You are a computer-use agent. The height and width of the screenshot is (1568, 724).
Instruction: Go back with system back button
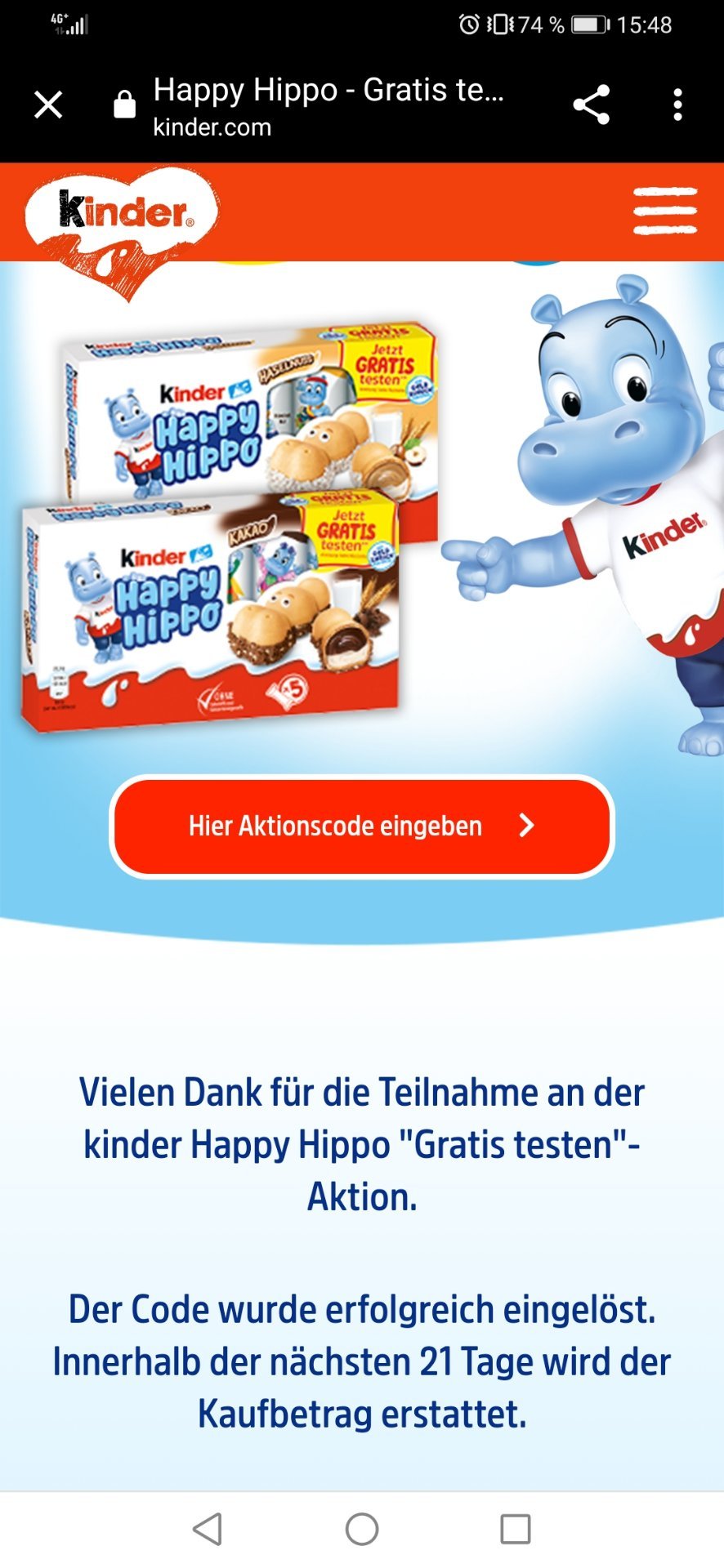208,1529
